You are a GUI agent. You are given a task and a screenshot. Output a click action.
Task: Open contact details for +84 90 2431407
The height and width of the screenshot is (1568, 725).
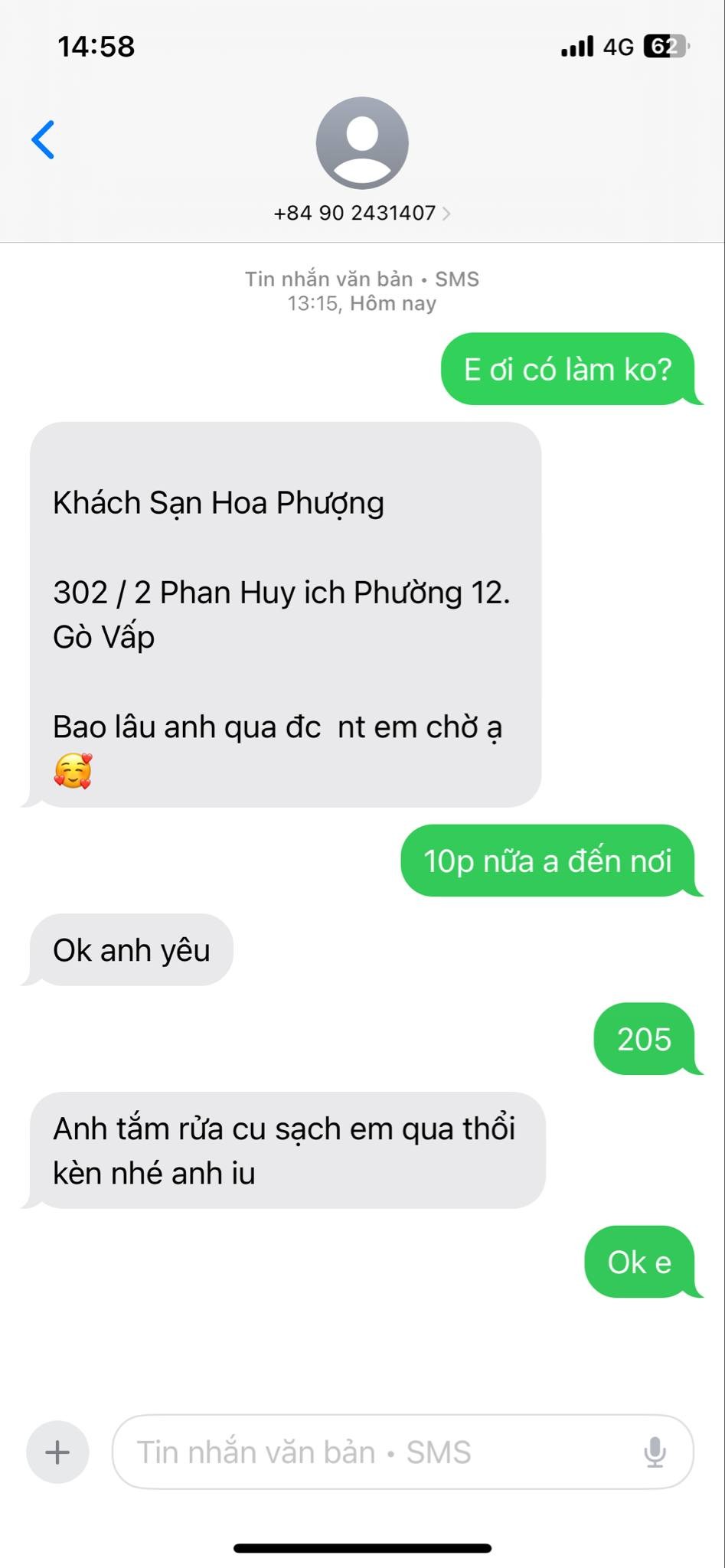tap(361, 212)
